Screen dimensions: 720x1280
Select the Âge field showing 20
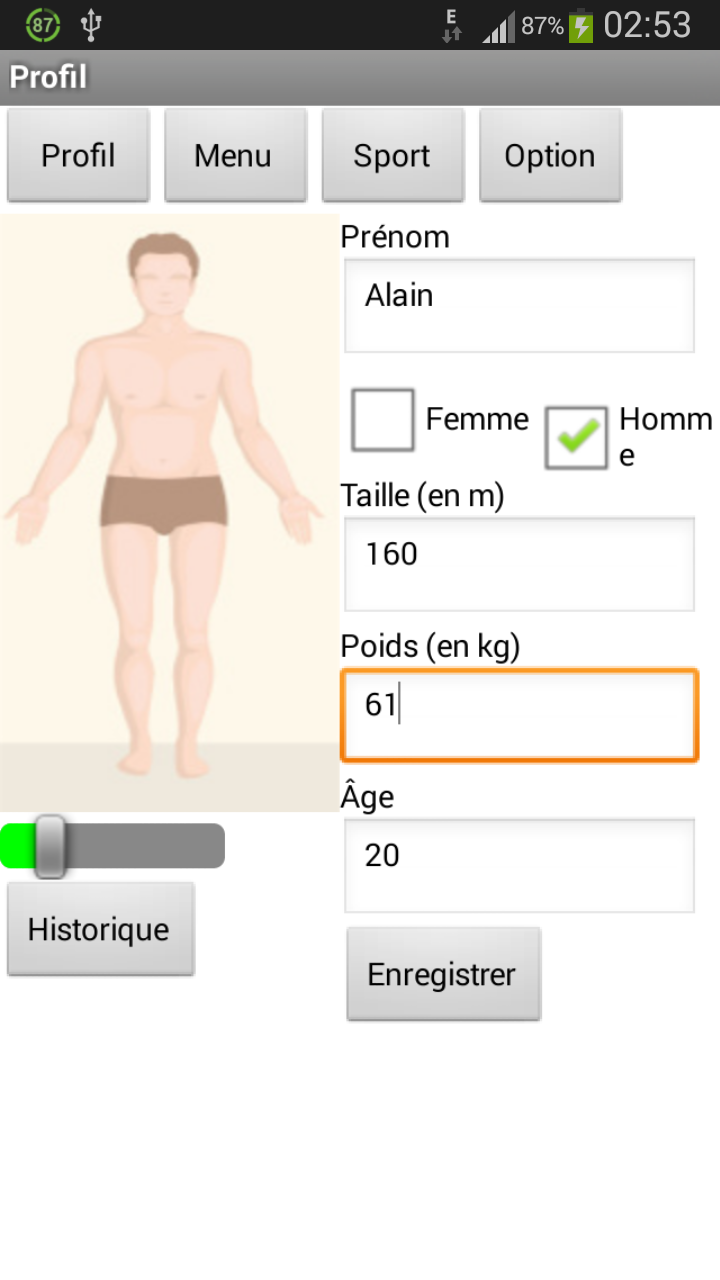(x=519, y=866)
